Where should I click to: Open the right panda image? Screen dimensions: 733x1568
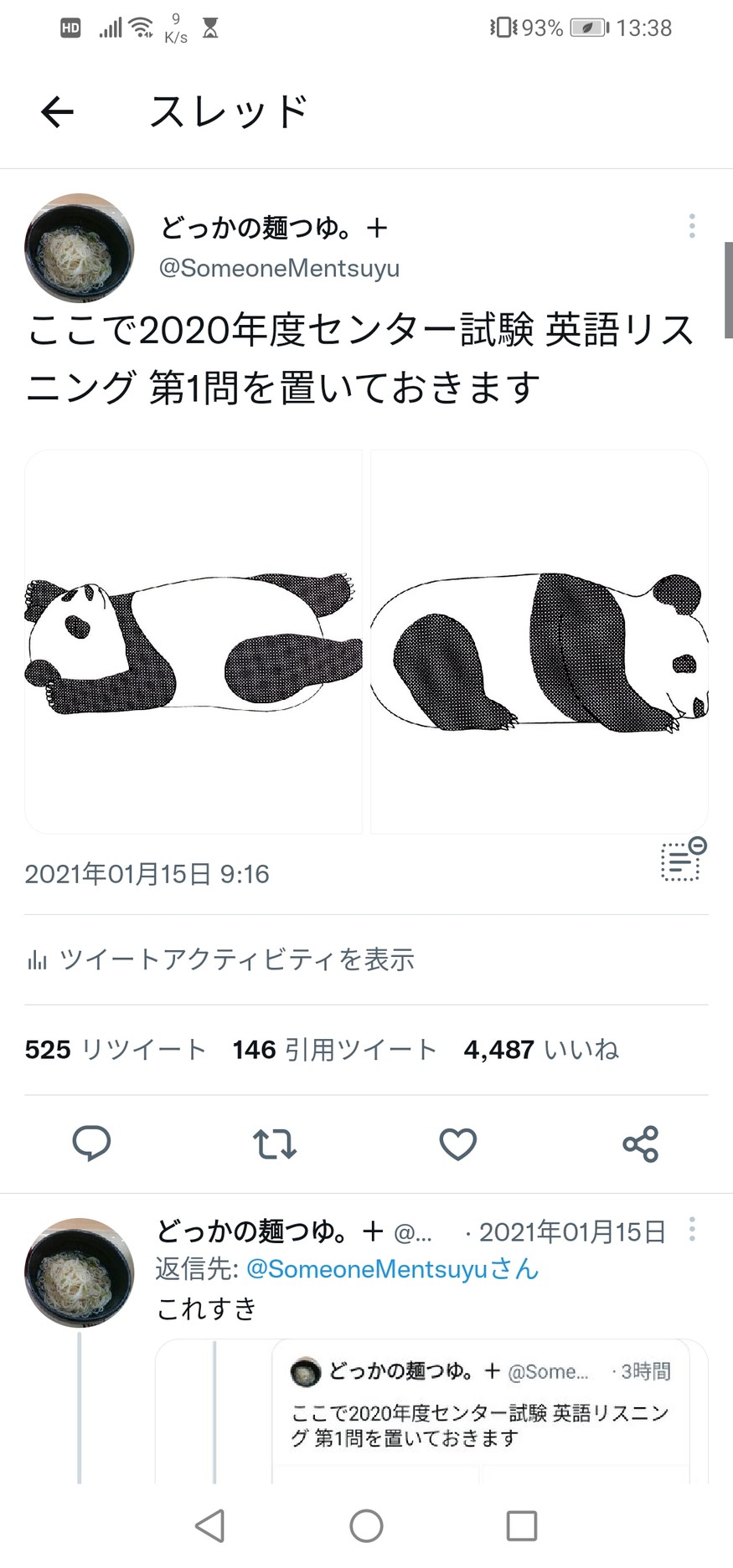[x=539, y=641]
